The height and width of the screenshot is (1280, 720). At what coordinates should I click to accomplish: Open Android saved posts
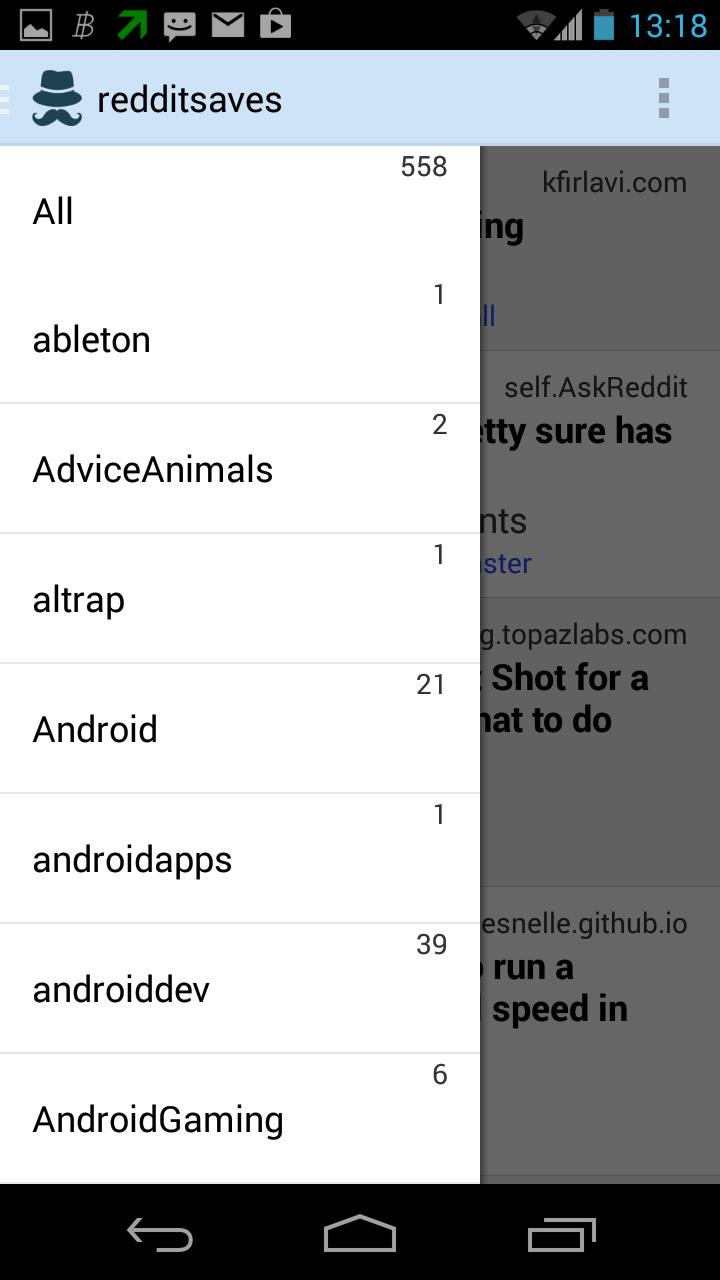pos(239,729)
